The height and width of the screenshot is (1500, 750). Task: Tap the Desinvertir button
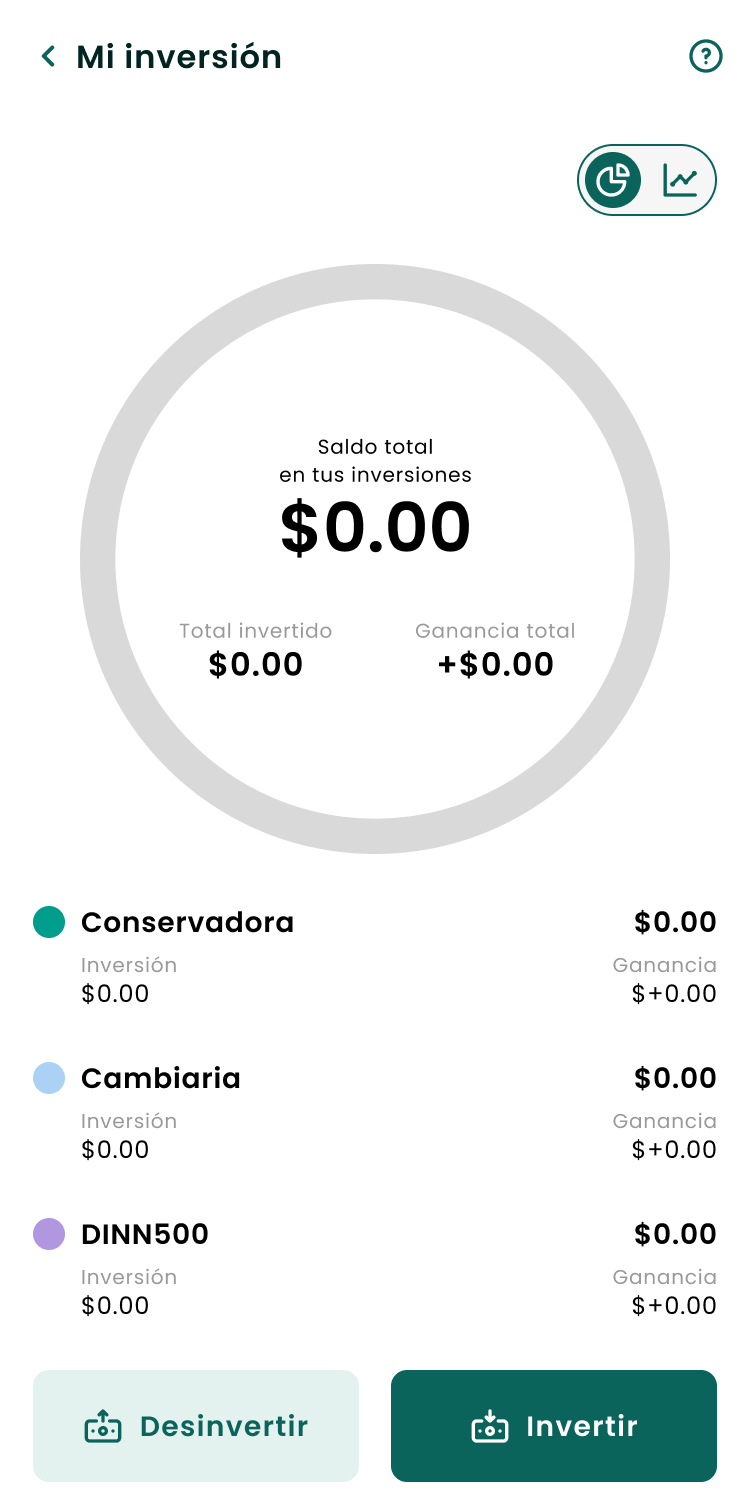click(196, 1426)
